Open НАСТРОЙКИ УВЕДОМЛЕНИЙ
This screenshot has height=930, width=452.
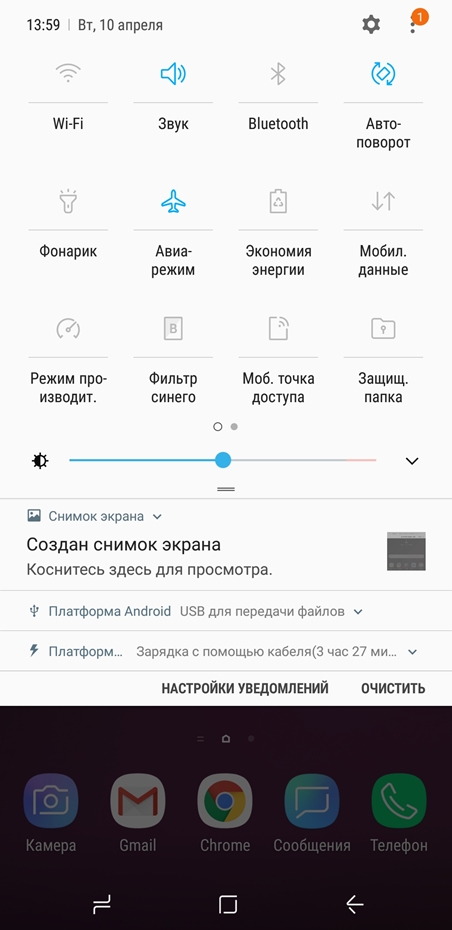click(x=245, y=688)
